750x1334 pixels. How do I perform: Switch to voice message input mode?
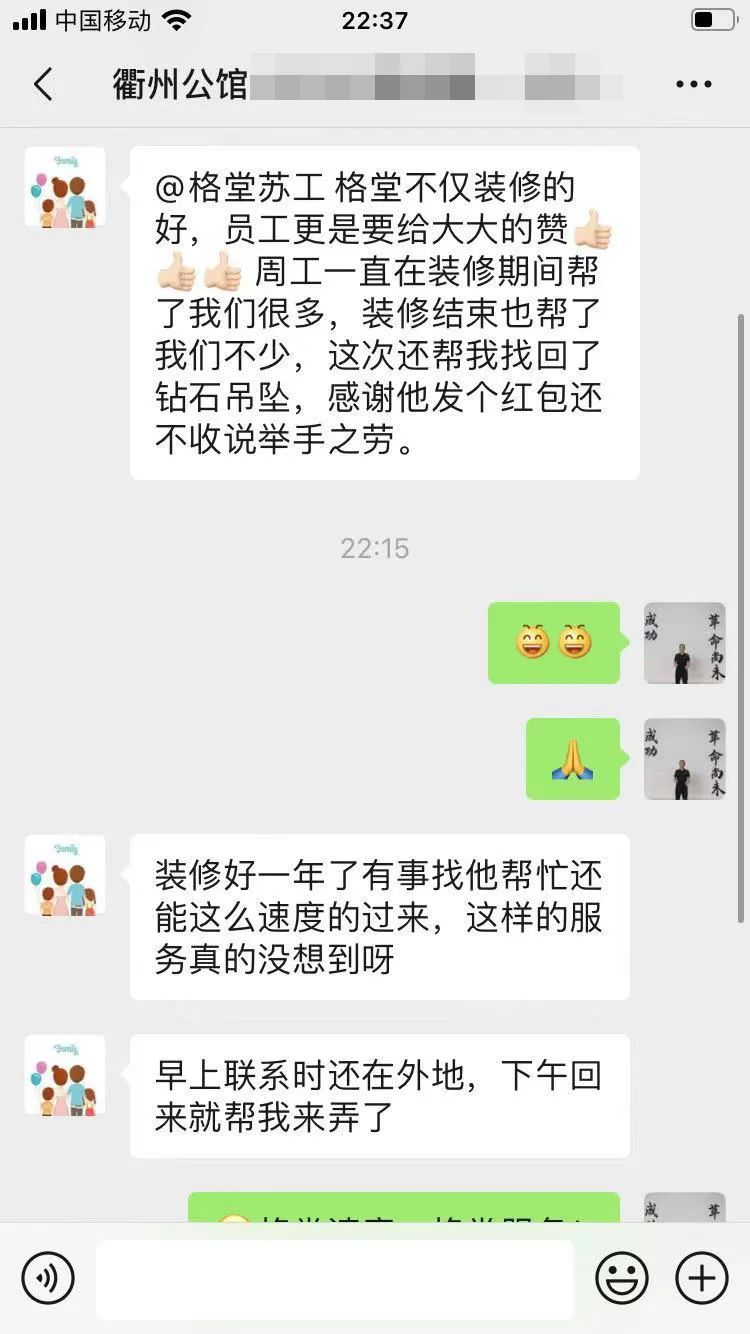49,1278
